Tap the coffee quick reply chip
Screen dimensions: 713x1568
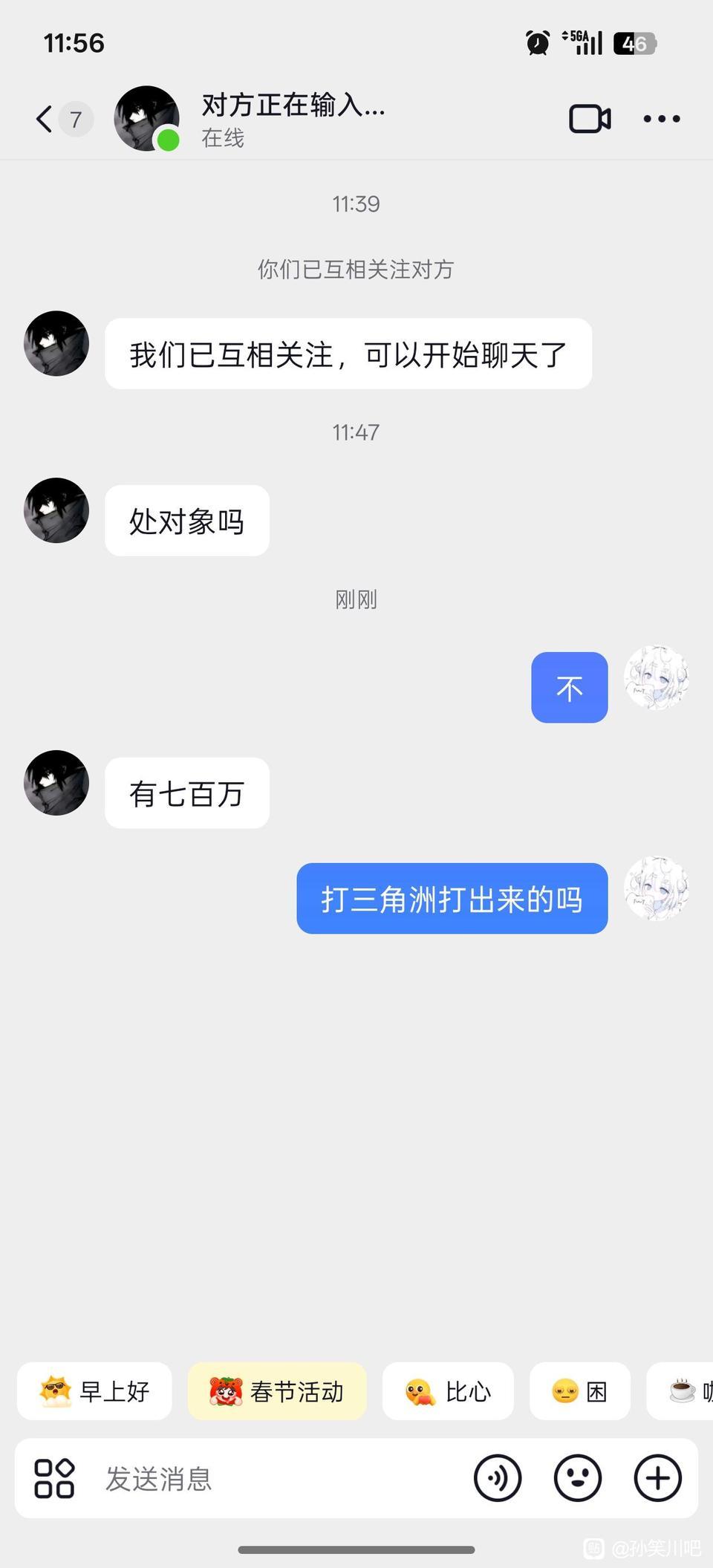tap(683, 1392)
